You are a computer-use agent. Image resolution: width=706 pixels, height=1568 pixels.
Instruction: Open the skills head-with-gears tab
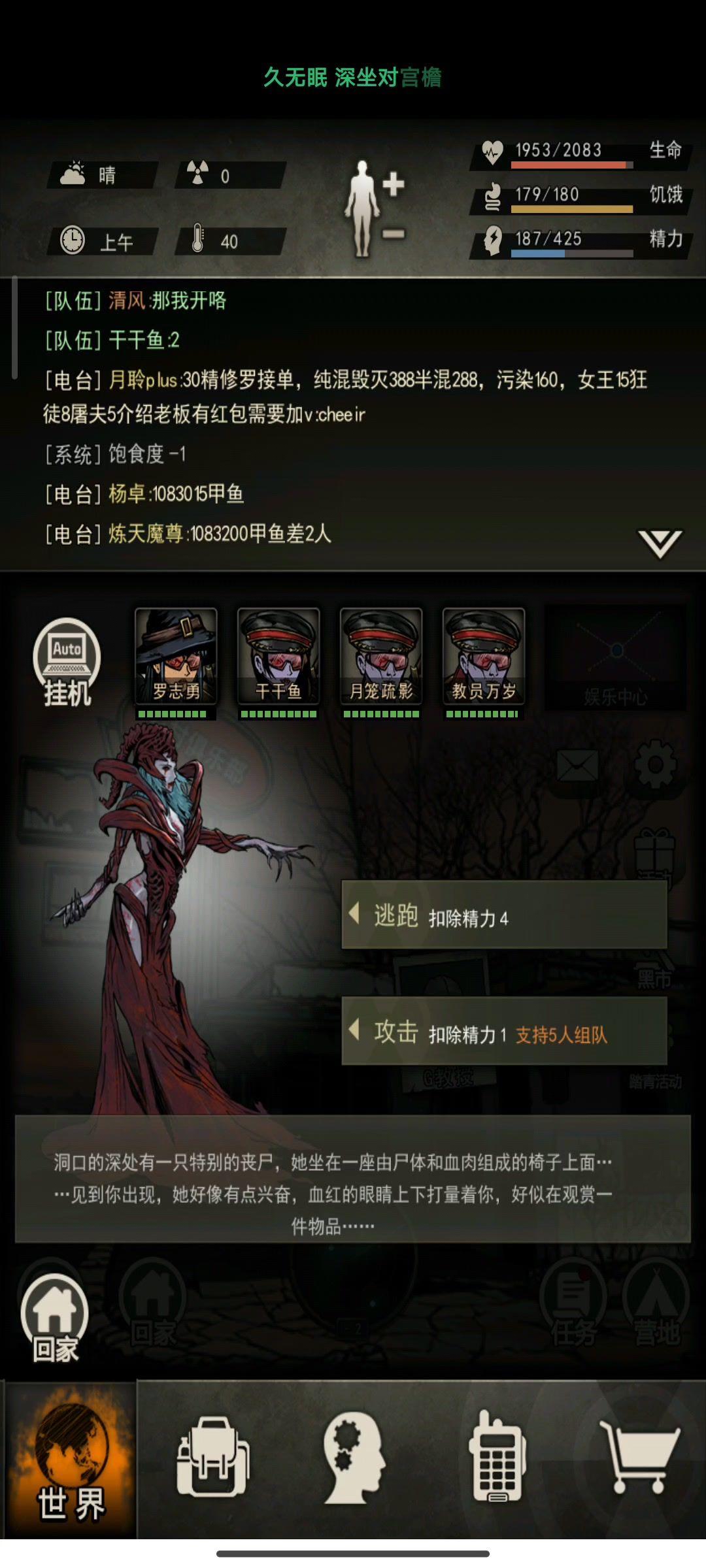point(354,1457)
